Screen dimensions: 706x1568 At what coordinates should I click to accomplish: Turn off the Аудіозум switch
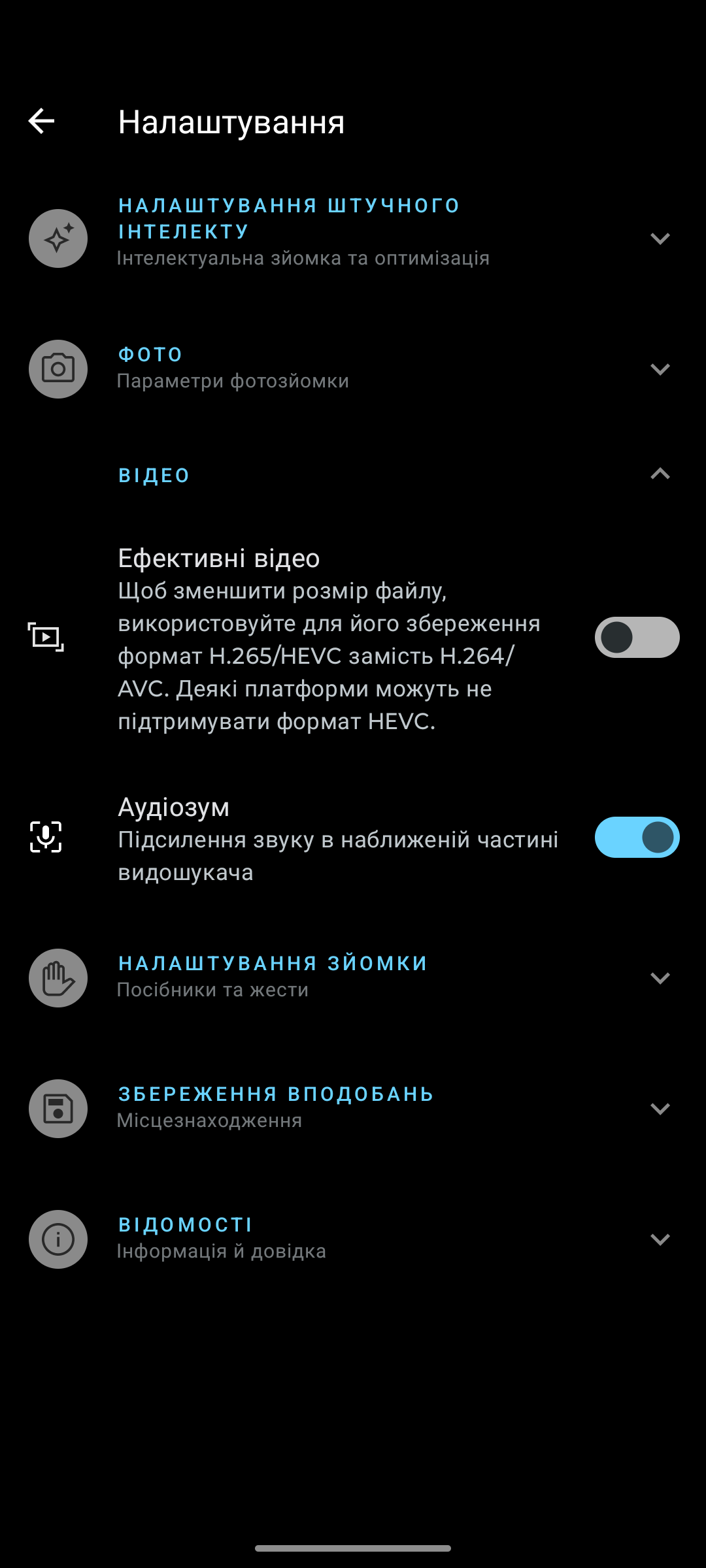(636, 838)
